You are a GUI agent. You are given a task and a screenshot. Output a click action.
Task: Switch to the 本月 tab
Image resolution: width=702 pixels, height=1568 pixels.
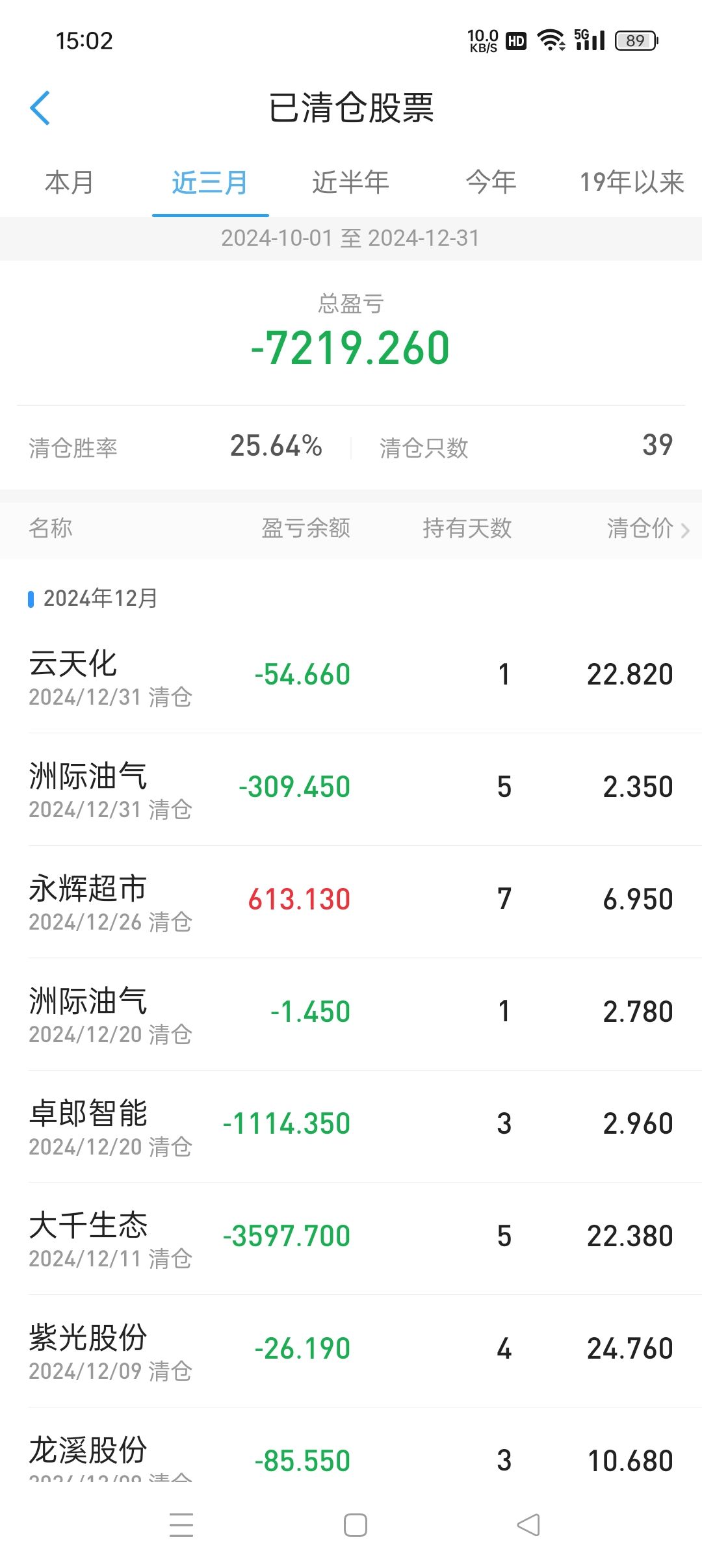70,183
